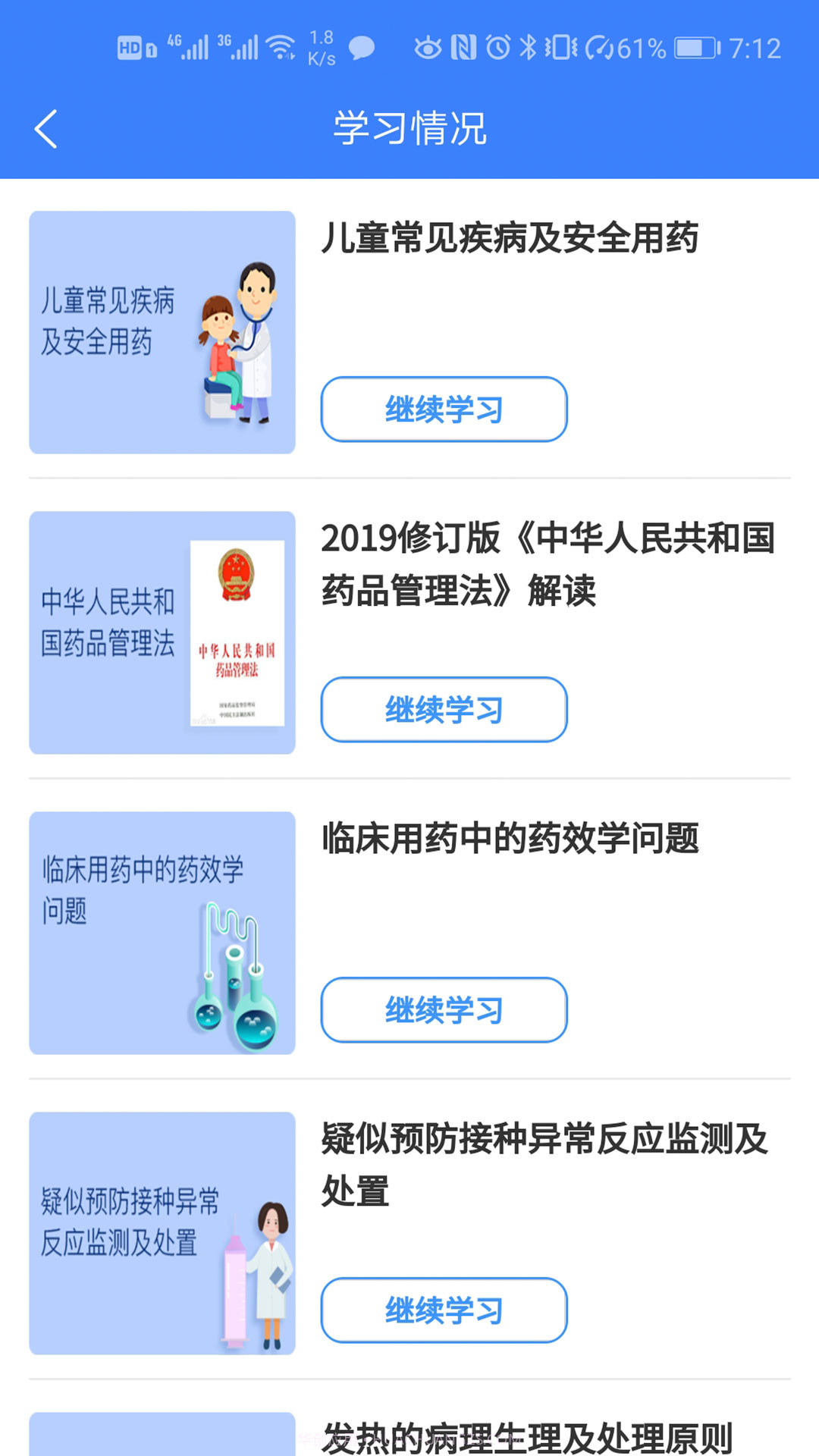Tap 继续学习 for 临床用药中的药效学问题
This screenshot has width=819, height=1456.
point(444,1010)
